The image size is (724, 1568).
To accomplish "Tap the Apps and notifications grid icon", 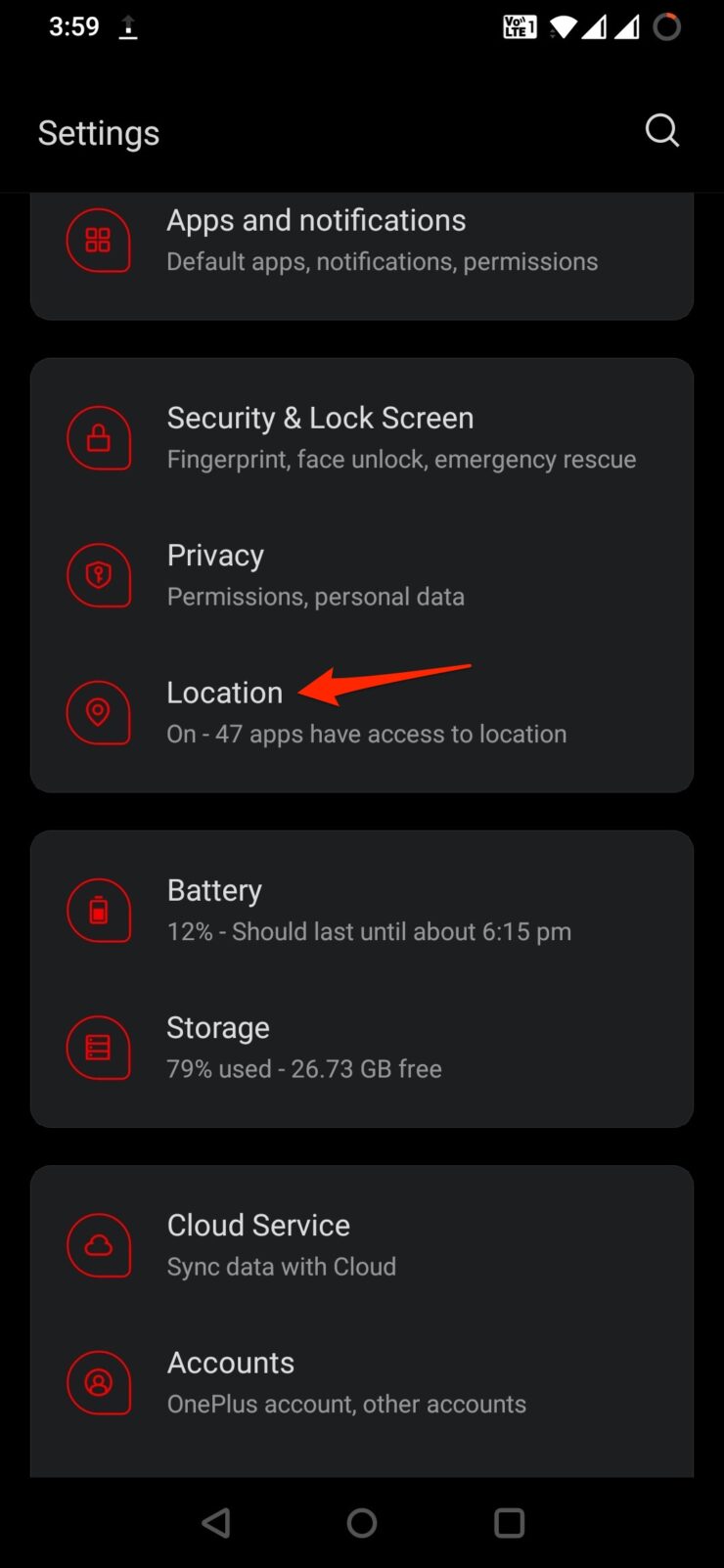I will [x=99, y=241].
